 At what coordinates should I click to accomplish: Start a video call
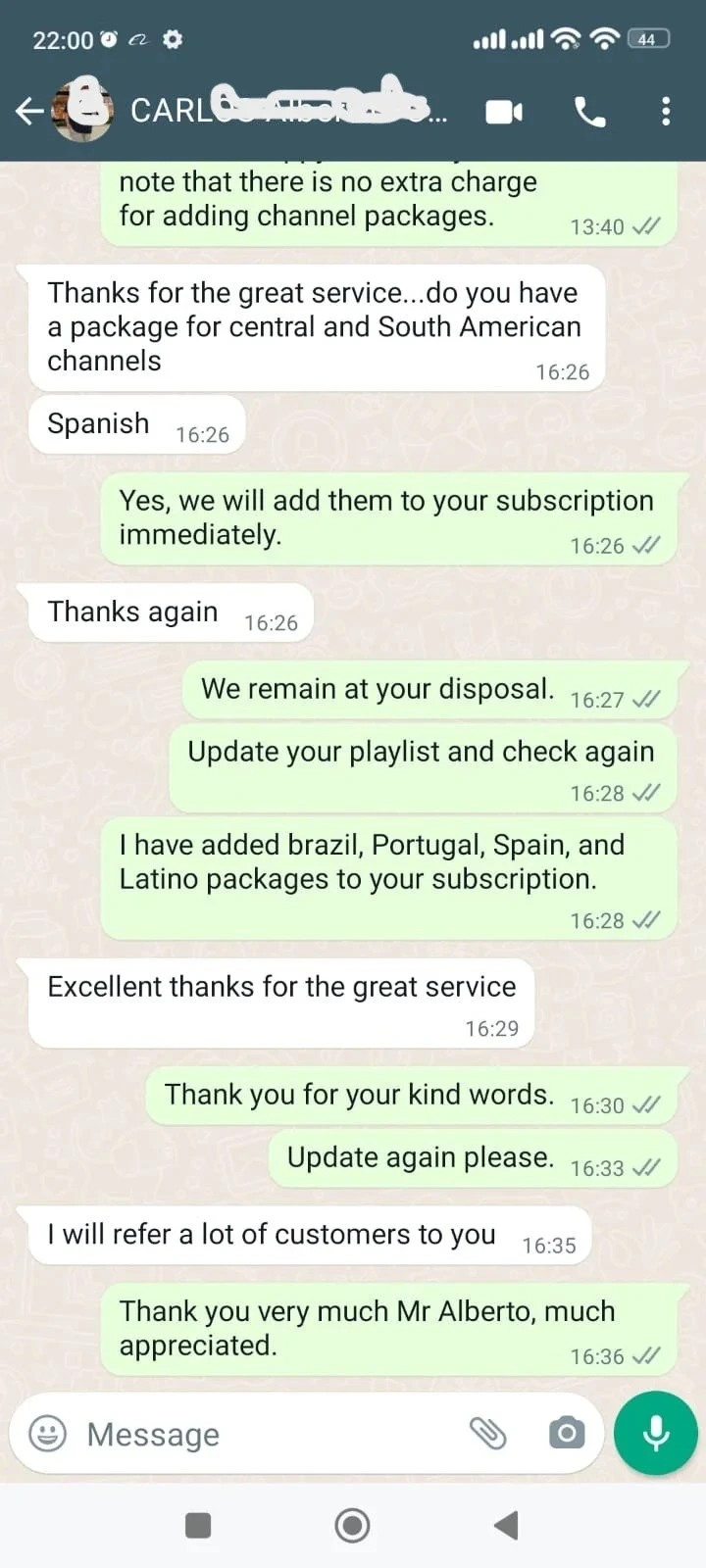point(504,112)
